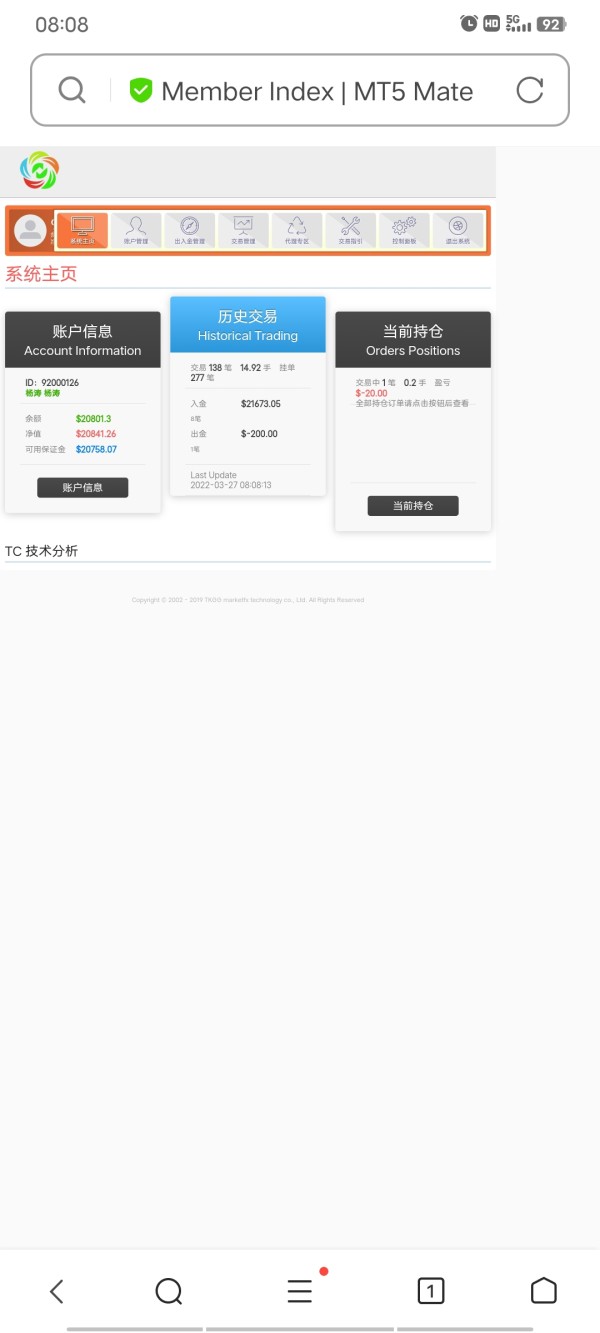Open the browser tabs switcher

430,1291
